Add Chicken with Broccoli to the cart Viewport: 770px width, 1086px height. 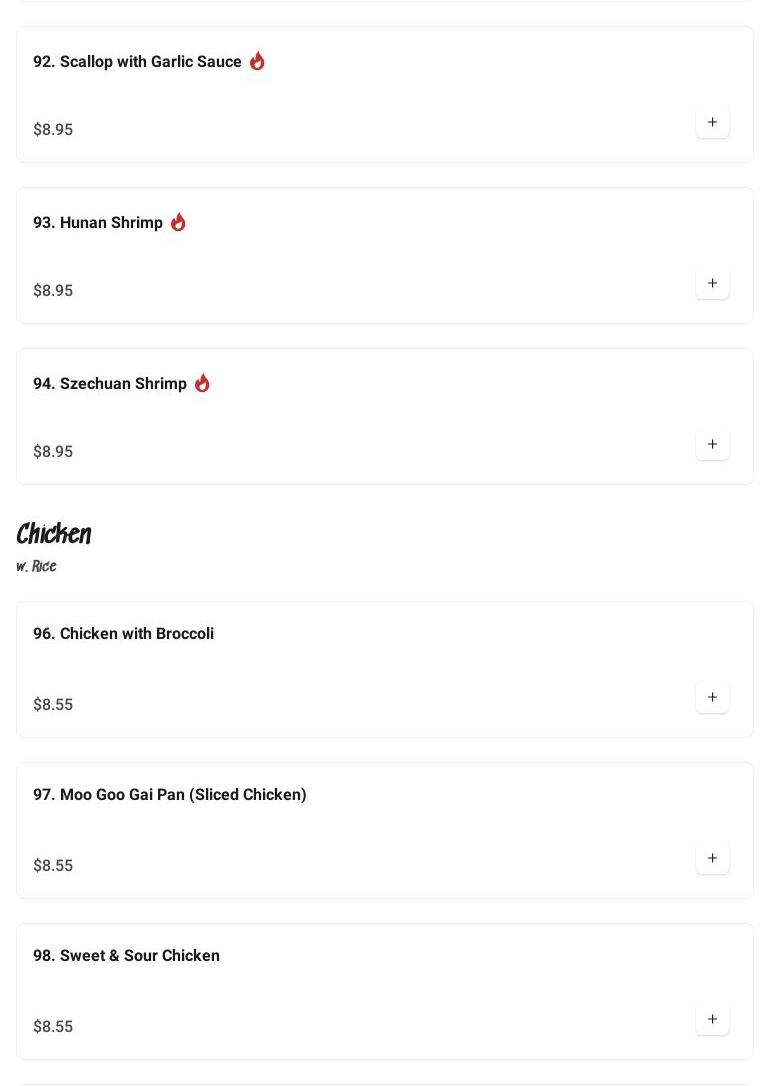pos(712,697)
